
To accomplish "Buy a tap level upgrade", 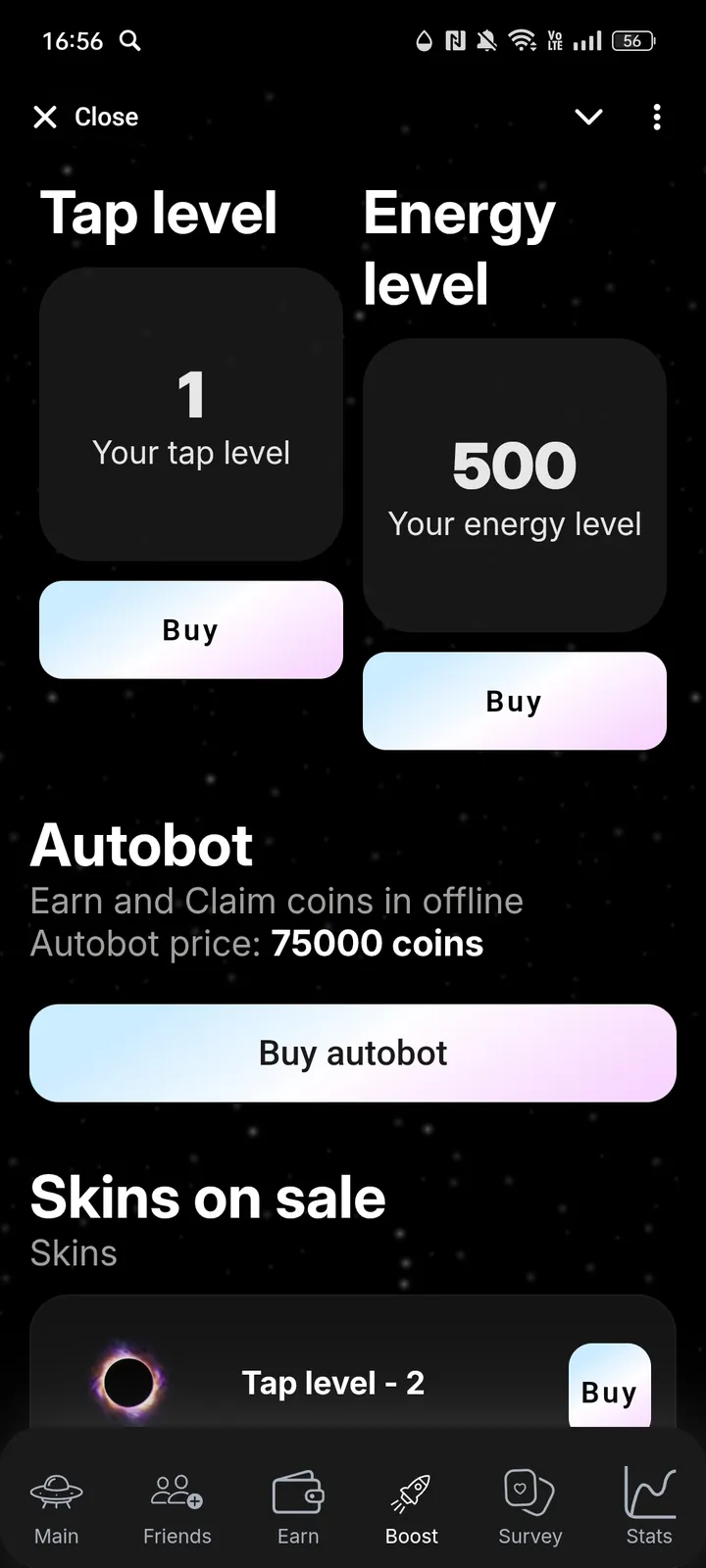I will tap(190, 630).
